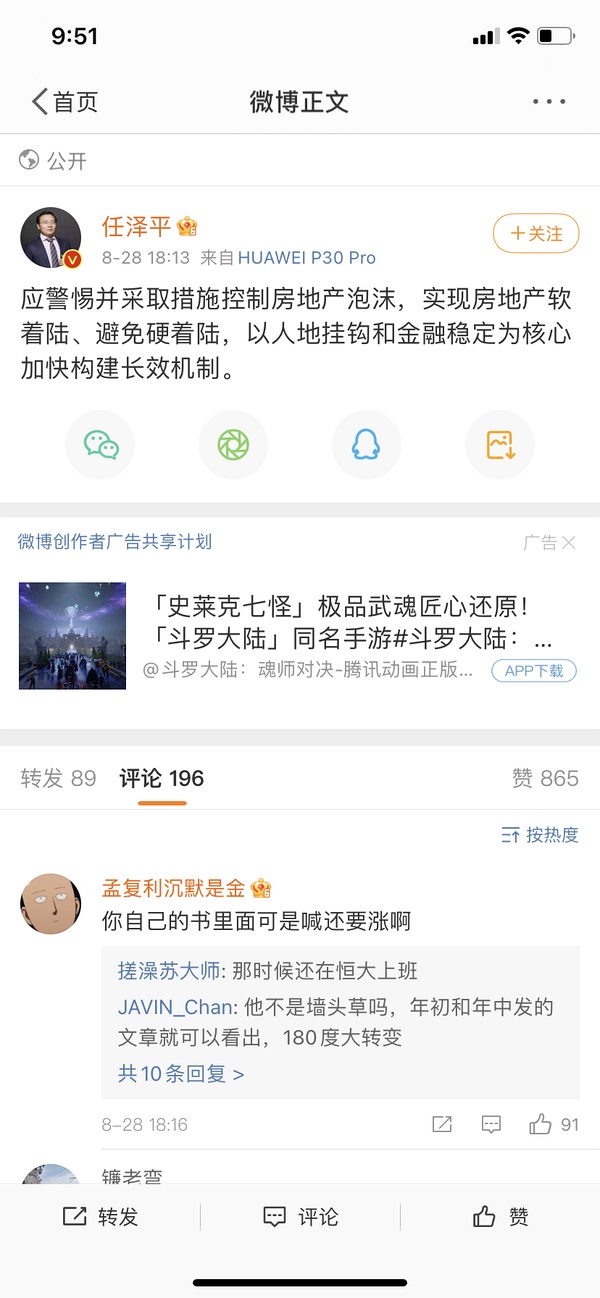
Task: Go back to 首页
Action: pyautogui.click(x=64, y=101)
